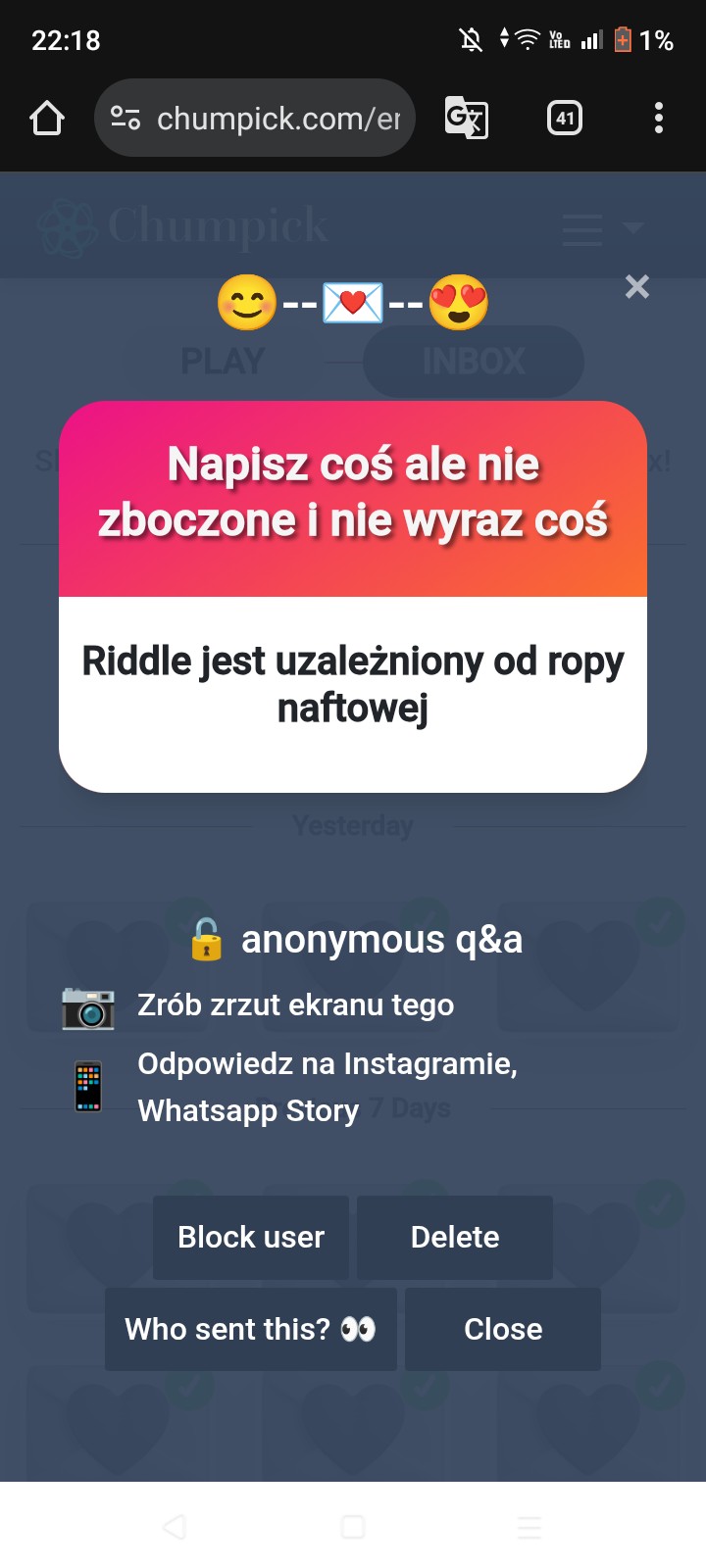Block the user who sent this
Image resolution: width=706 pixels, height=1568 pixels.
(x=251, y=1237)
